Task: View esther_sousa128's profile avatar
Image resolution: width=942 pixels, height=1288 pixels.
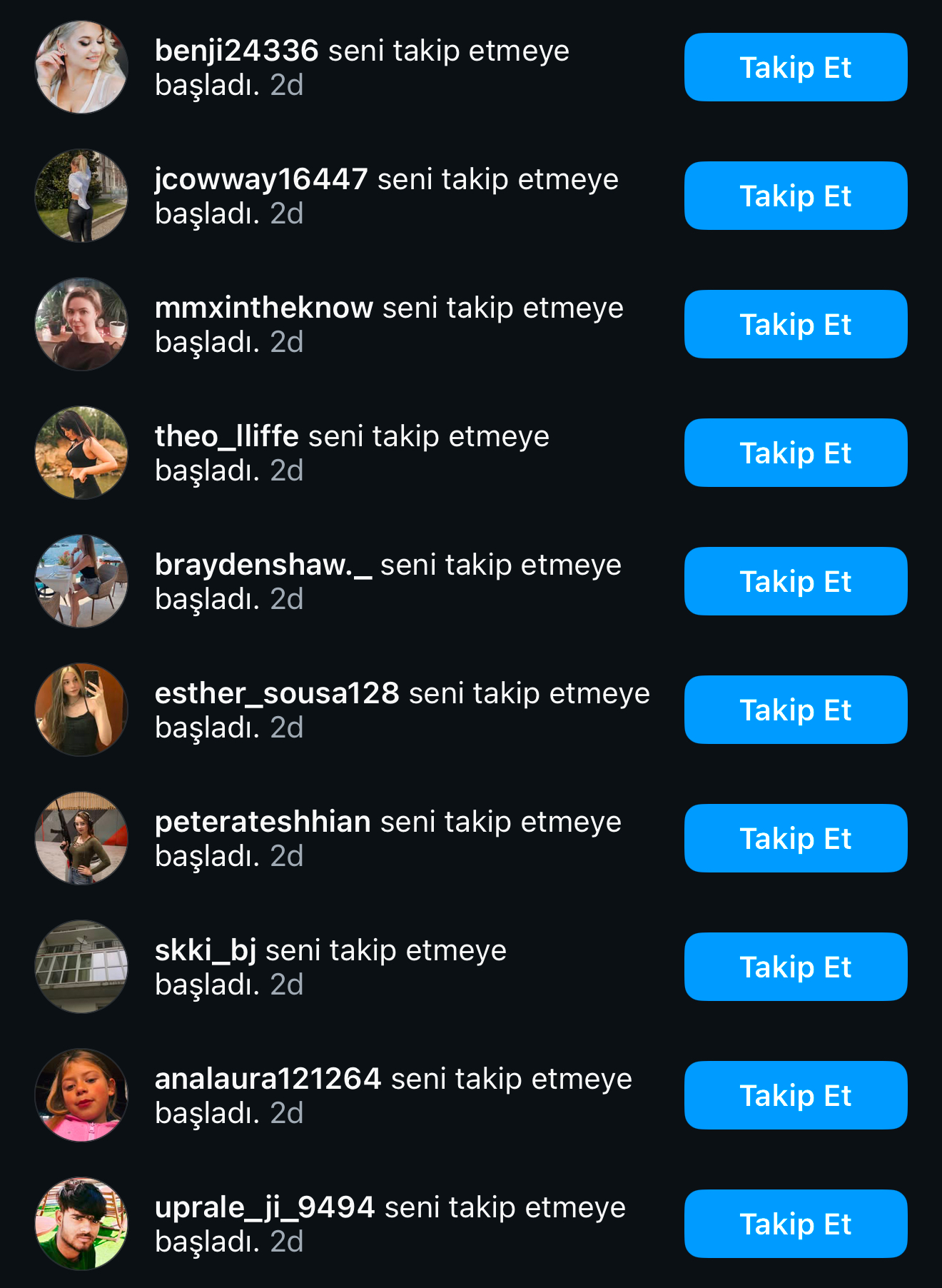Action: [x=81, y=710]
